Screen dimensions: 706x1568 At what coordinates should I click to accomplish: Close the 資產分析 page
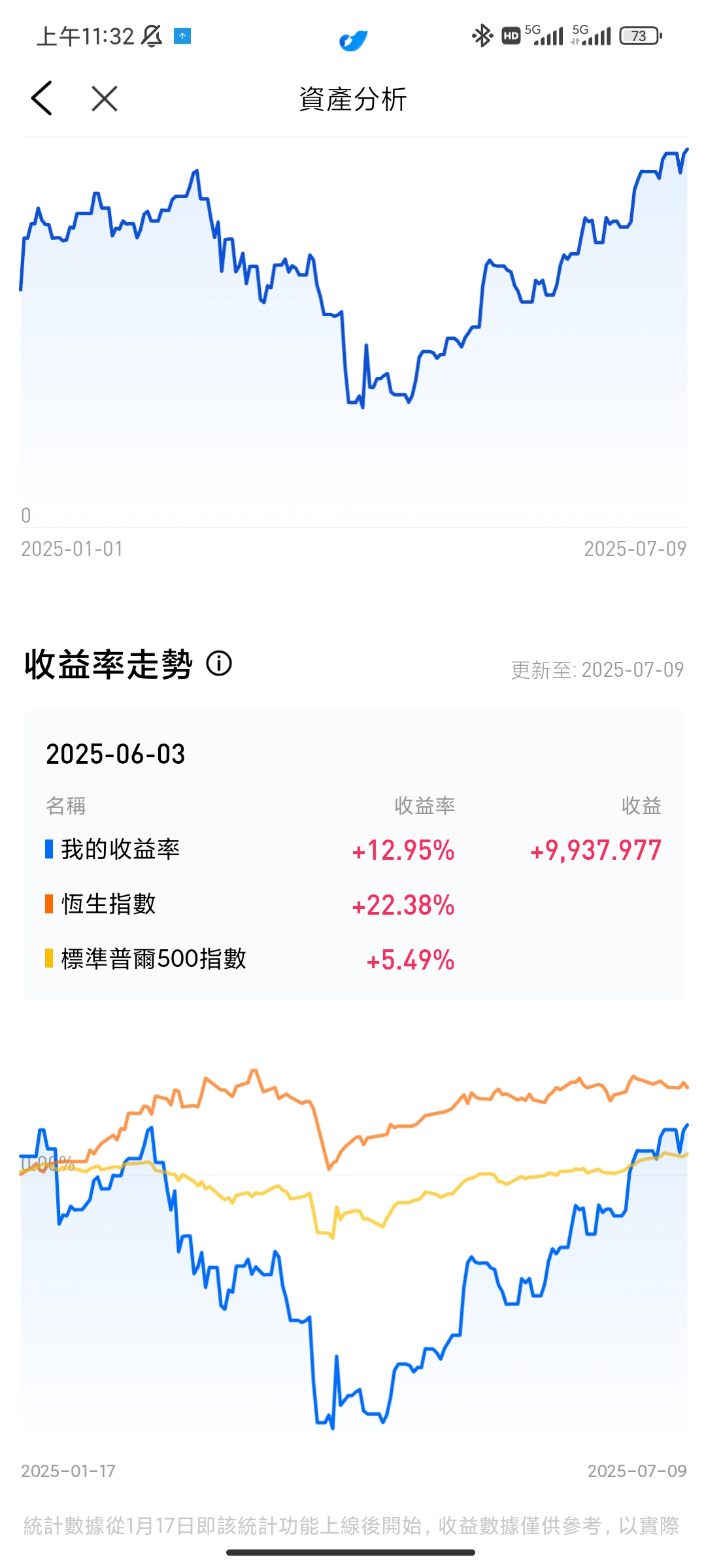pos(105,99)
